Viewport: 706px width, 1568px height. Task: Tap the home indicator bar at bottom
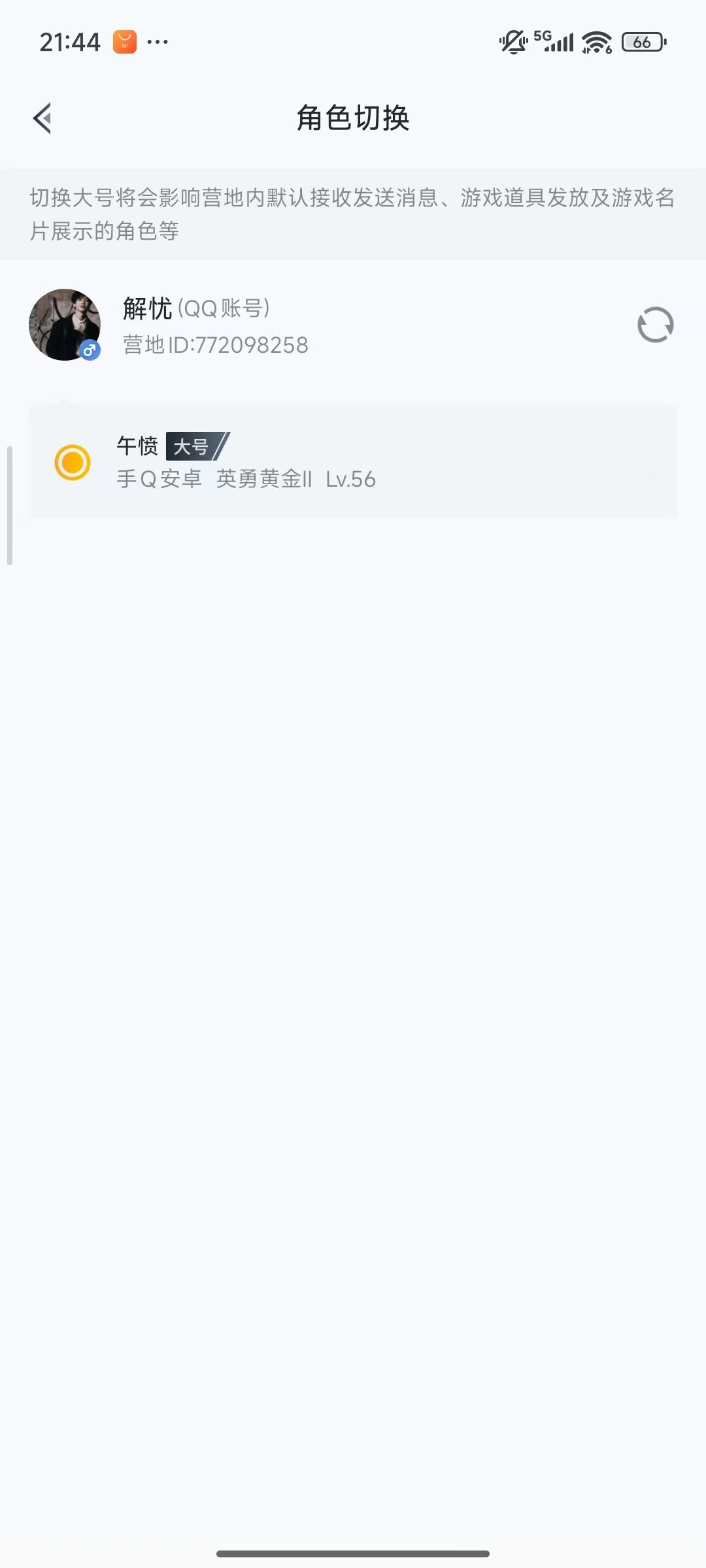[x=353, y=1554]
